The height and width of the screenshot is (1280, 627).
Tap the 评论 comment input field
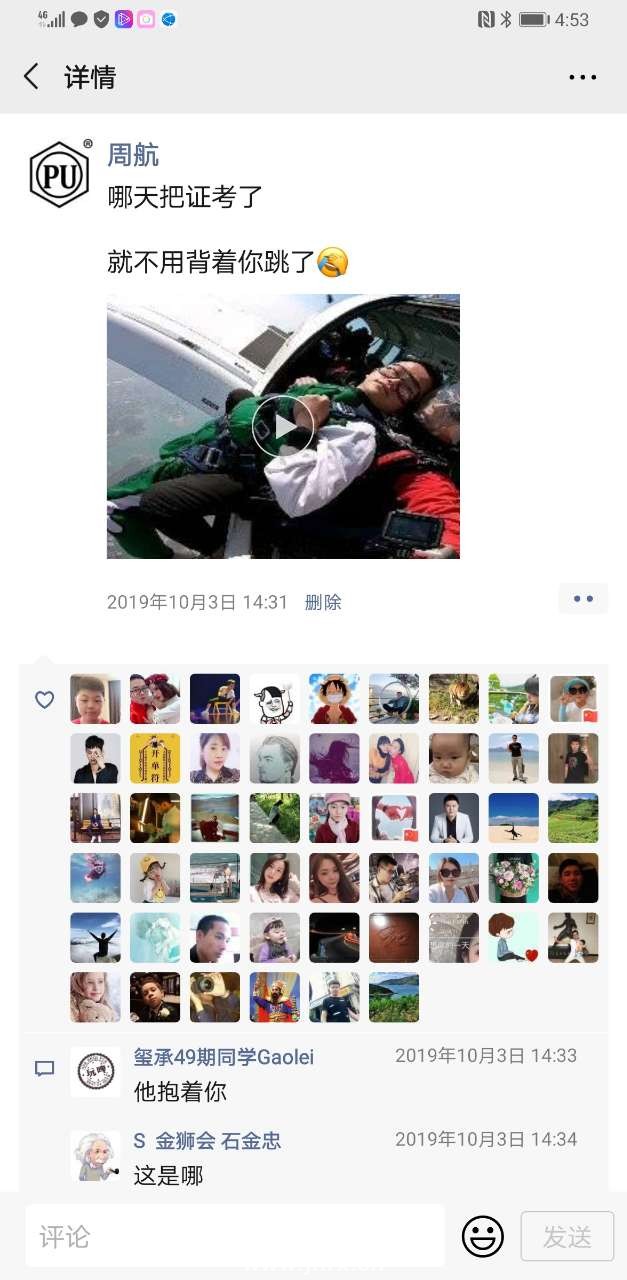click(x=235, y=1236)
